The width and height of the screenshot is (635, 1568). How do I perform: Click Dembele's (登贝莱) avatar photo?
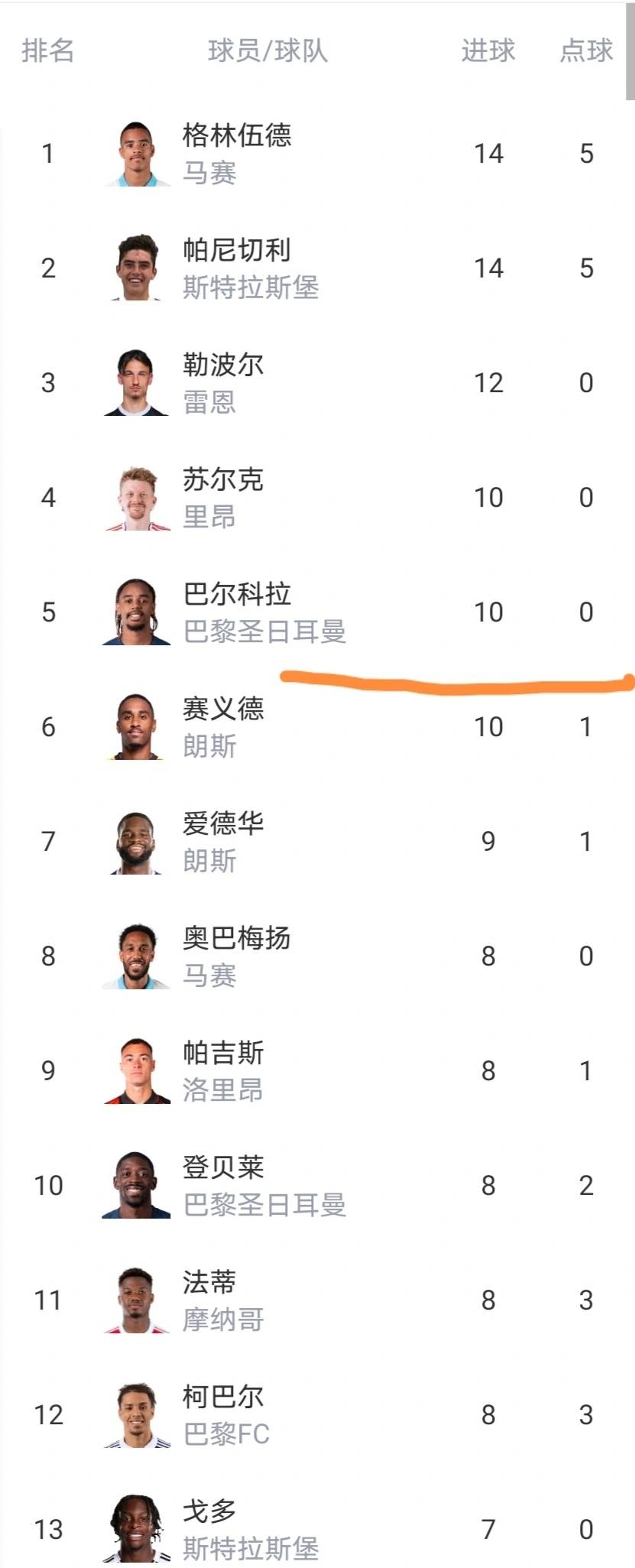[x=138, y=1184]
